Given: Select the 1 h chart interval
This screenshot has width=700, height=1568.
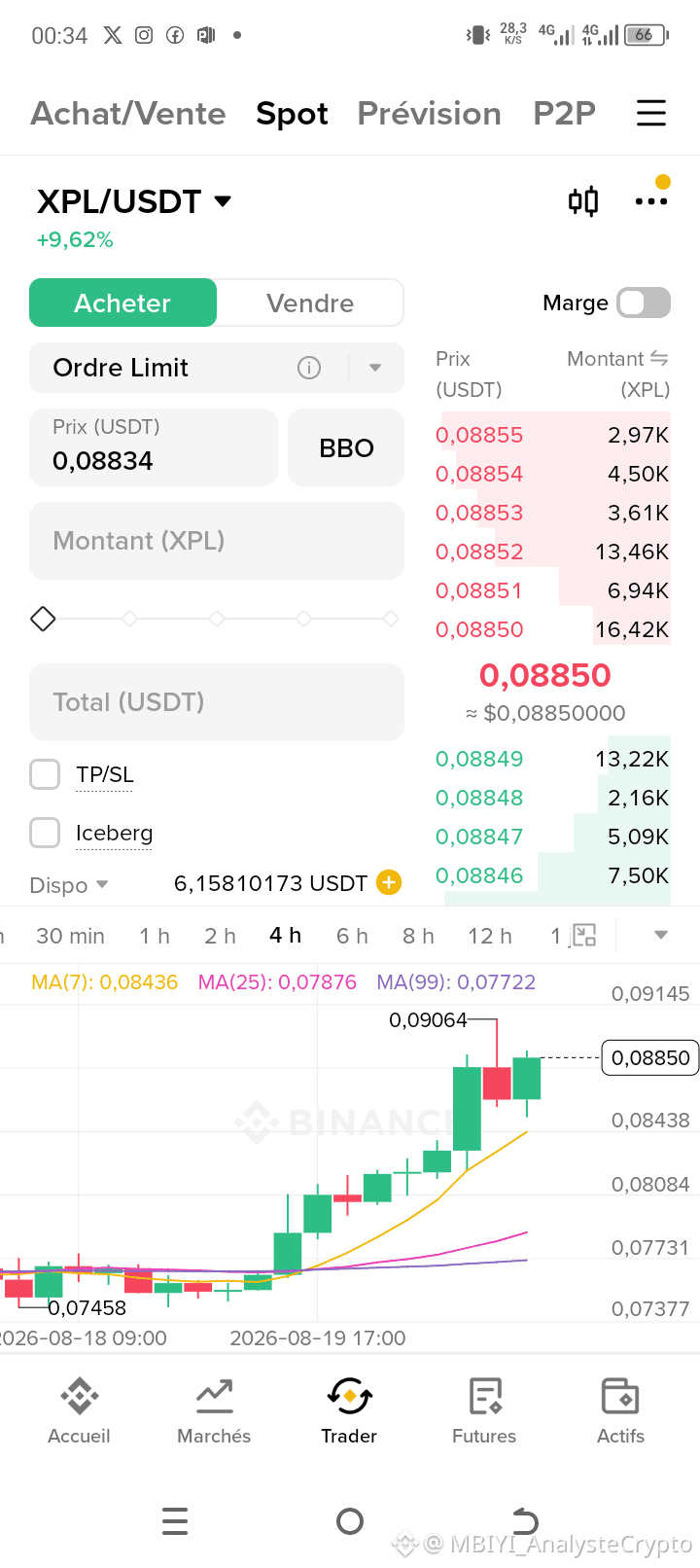Looking at the screenshot, I should tap(155, 936).
